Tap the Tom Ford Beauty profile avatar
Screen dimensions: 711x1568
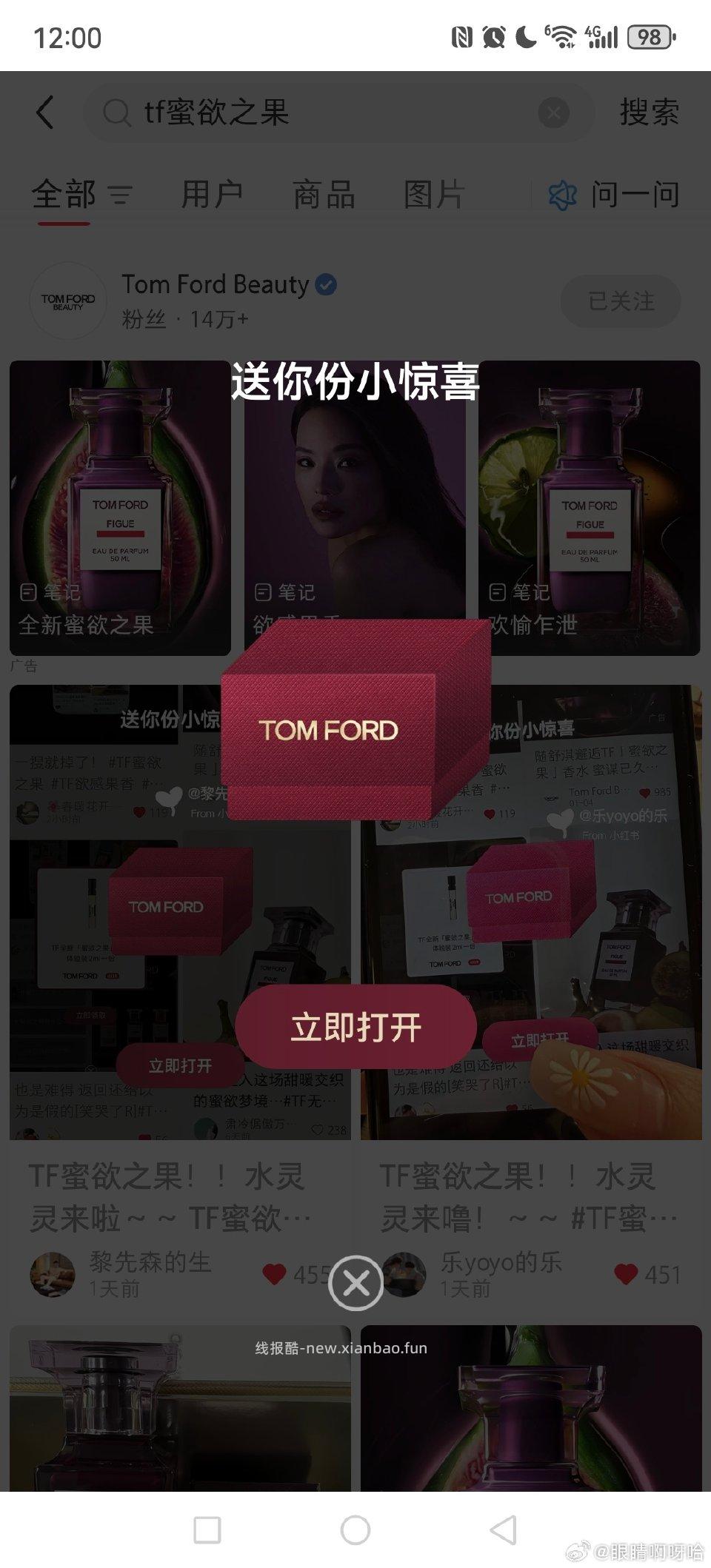(x=68, y=301)
